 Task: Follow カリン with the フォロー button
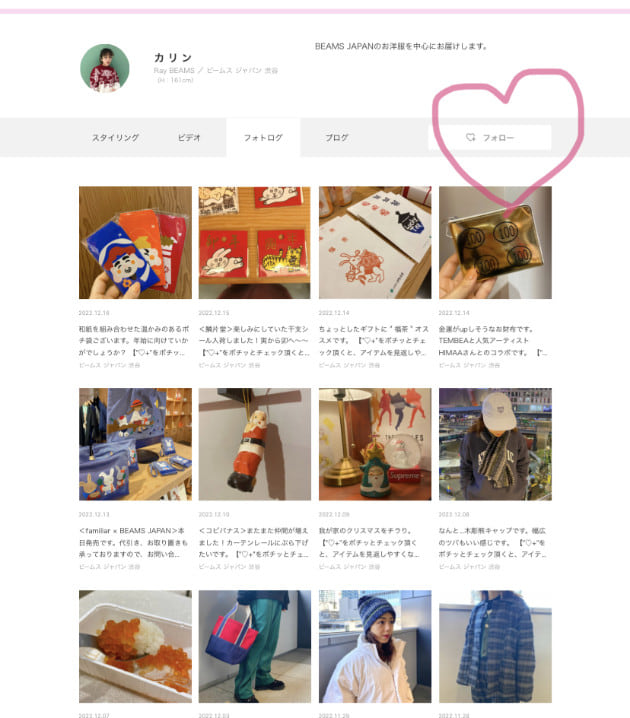(490, 137)
